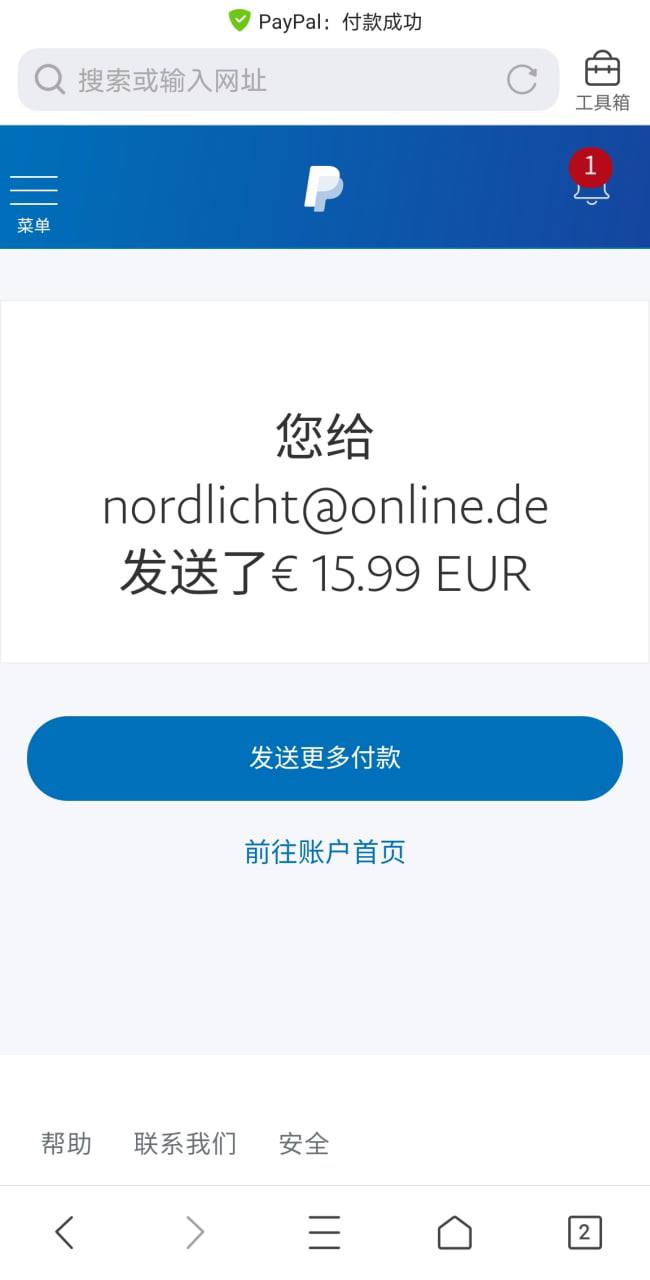Tap the 发送更多付款 button
The height and width of the screenshot is (1280, 650).
pyautogui.click(x=325, y=758)
